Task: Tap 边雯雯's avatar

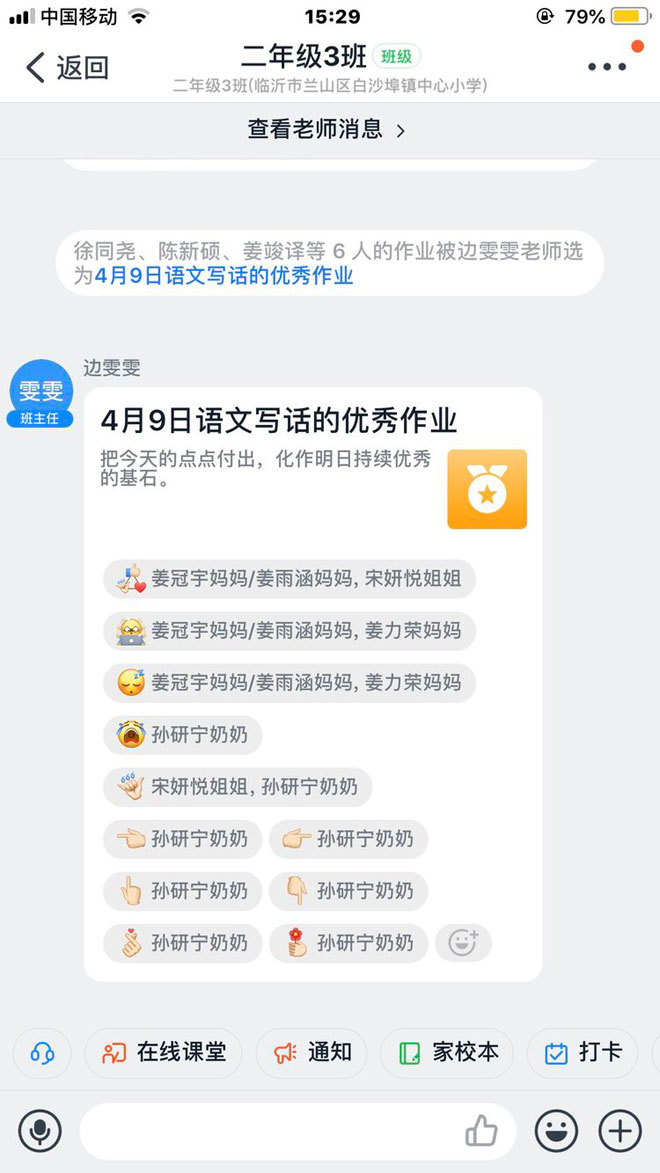Action: 40,391
